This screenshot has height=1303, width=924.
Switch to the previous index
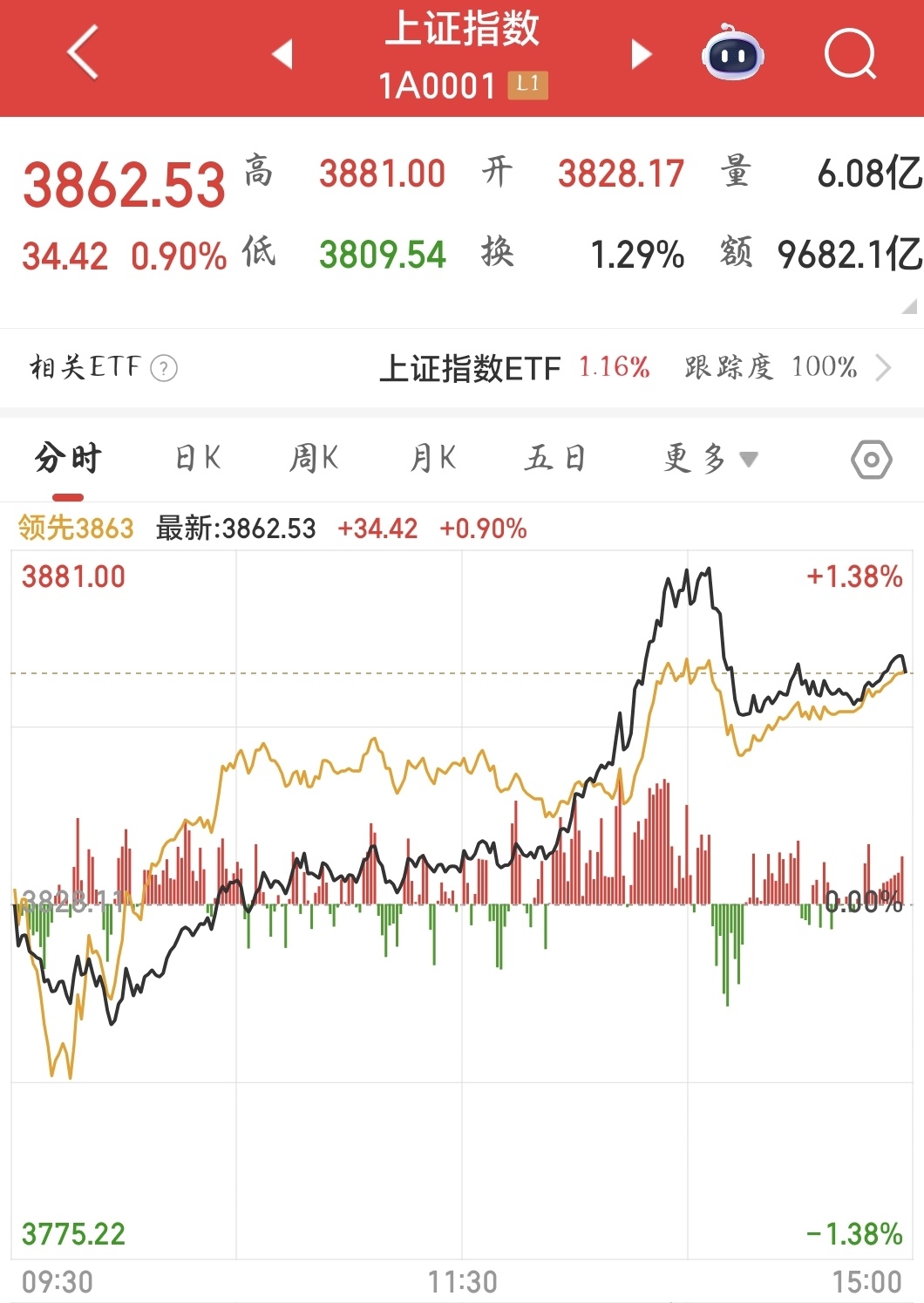coord(282,54)
